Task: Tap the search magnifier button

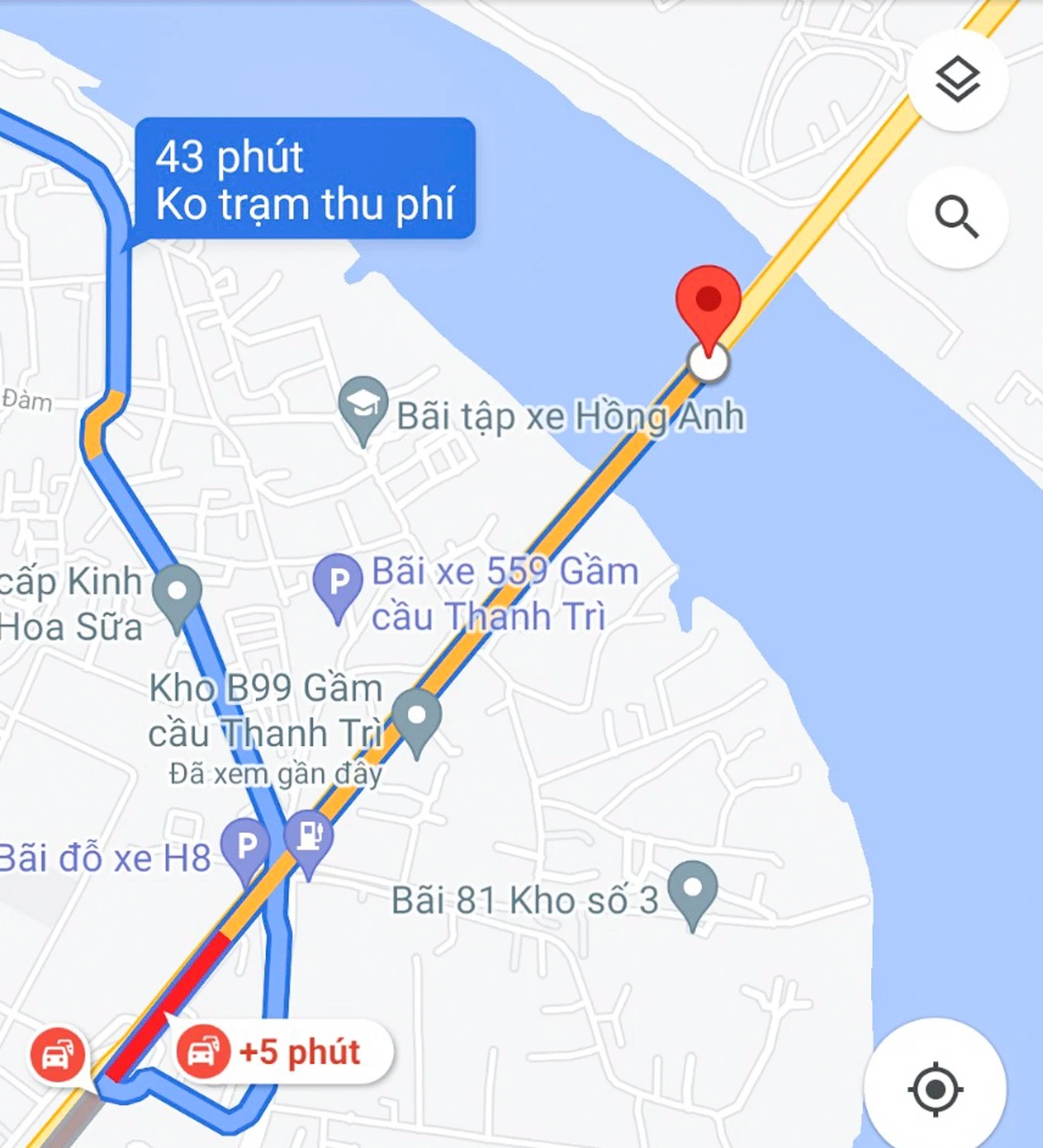Action: tap(957, 217)
